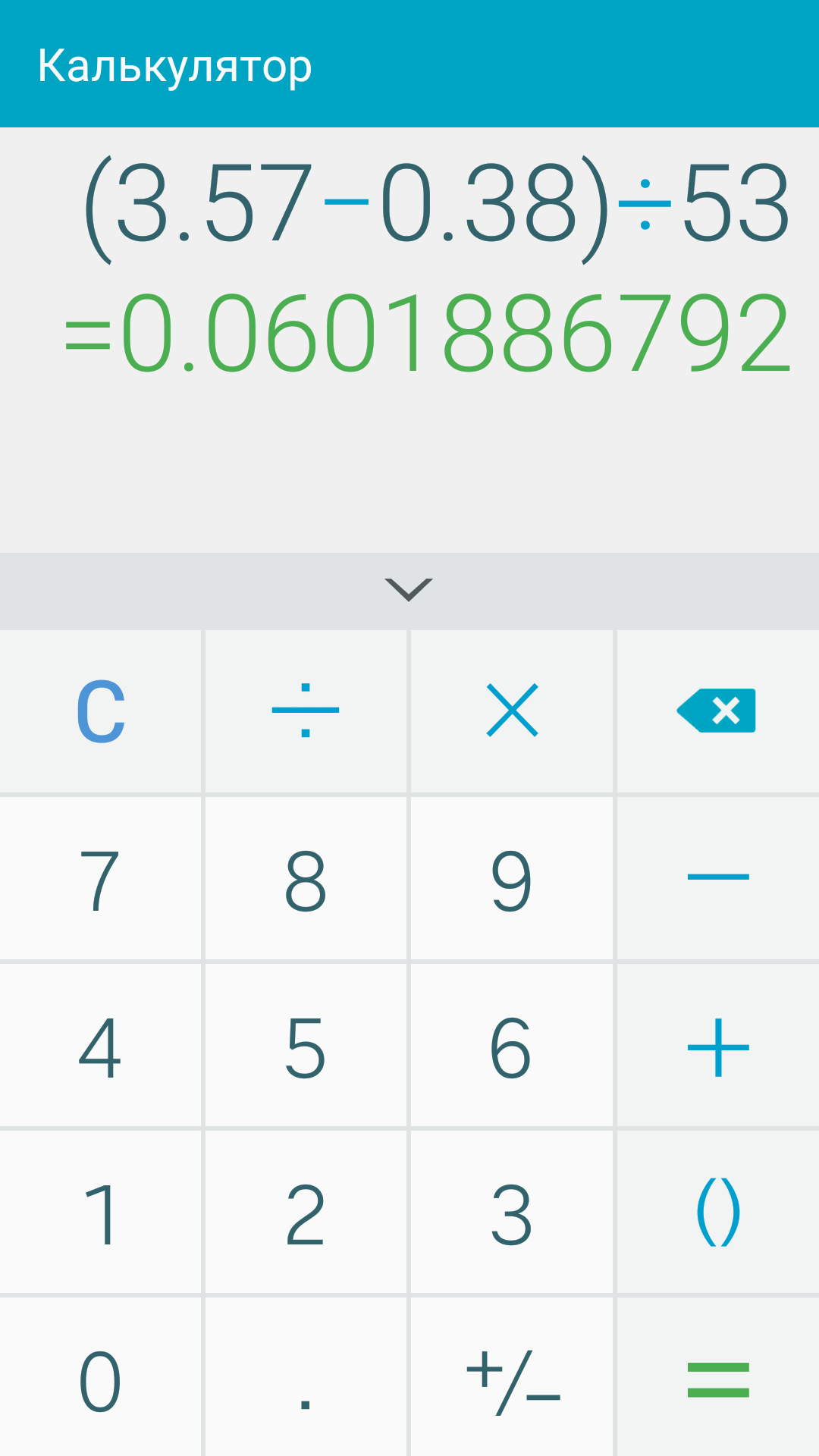
Task: Enter digit 9
Action: (x=512, y=879)
